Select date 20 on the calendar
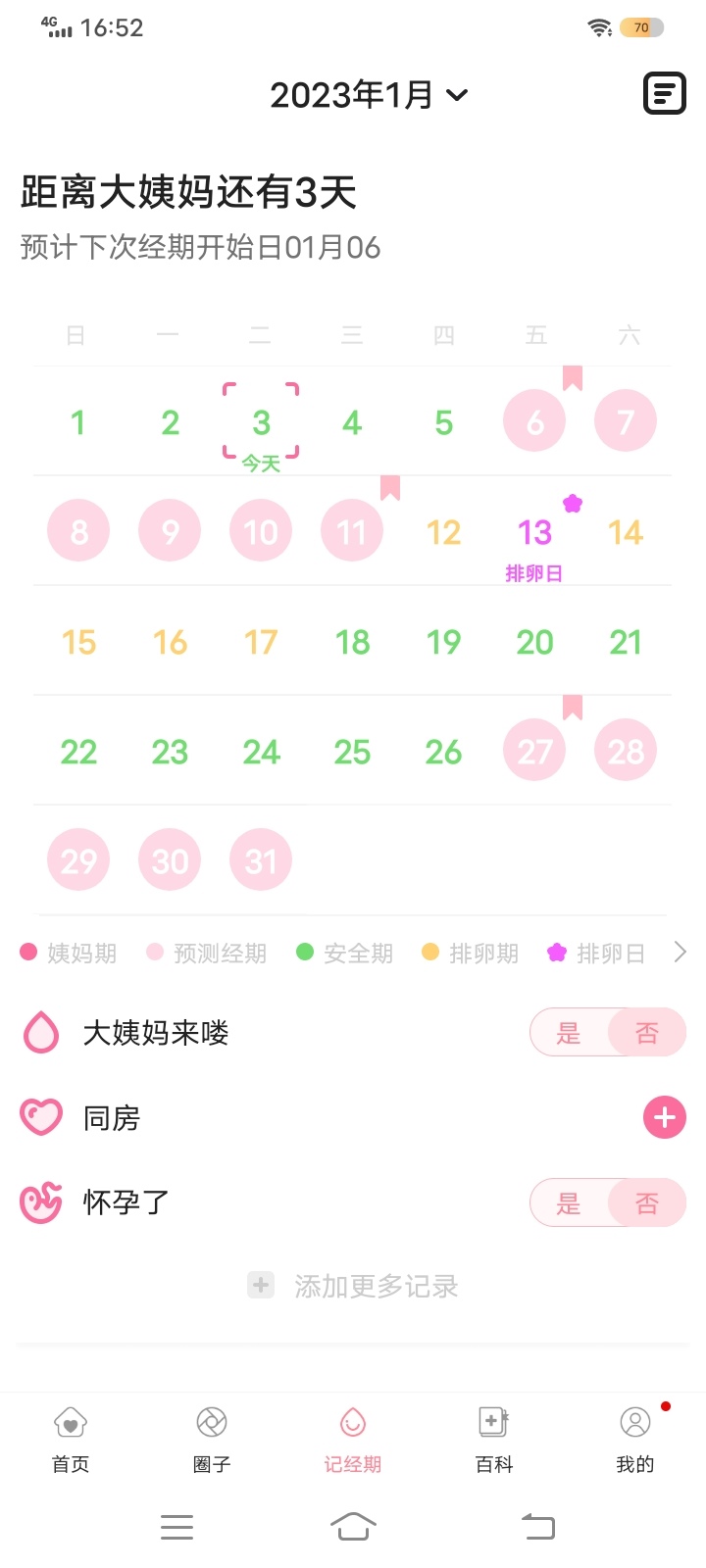This screenshot has width=706, height=1568. point(534,643)
